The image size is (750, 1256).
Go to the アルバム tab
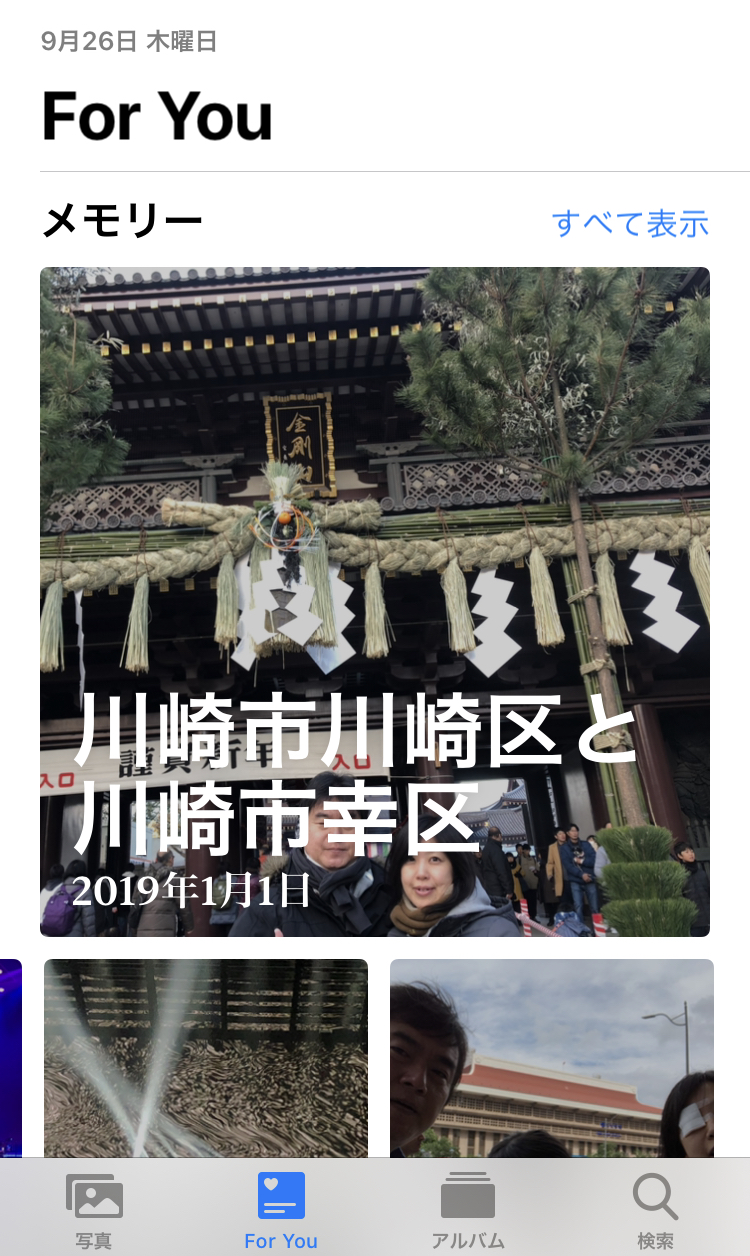click(x=468, y=1210)
